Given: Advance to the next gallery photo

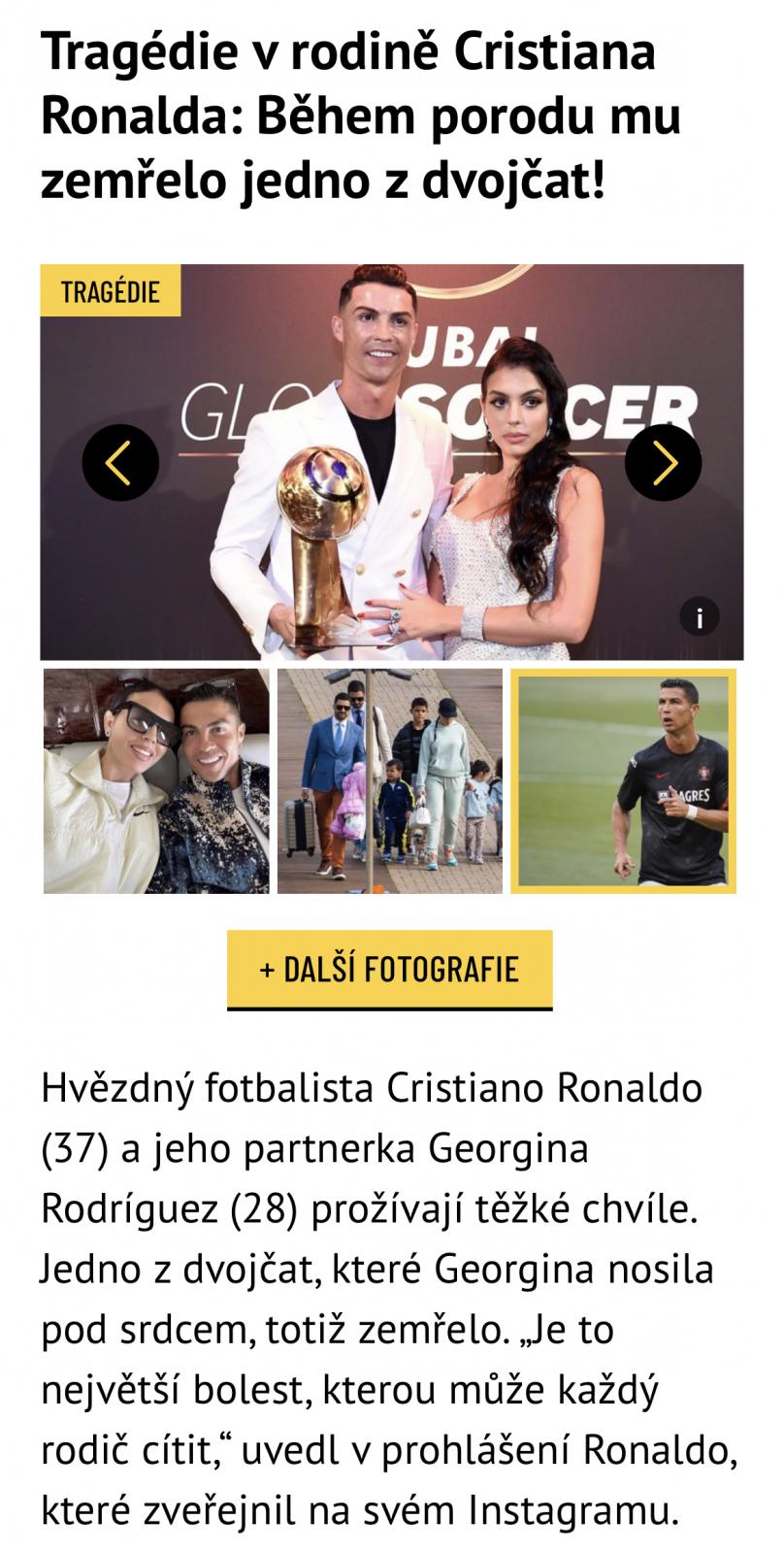Looking at the screenshot, I should click(663, 462).
